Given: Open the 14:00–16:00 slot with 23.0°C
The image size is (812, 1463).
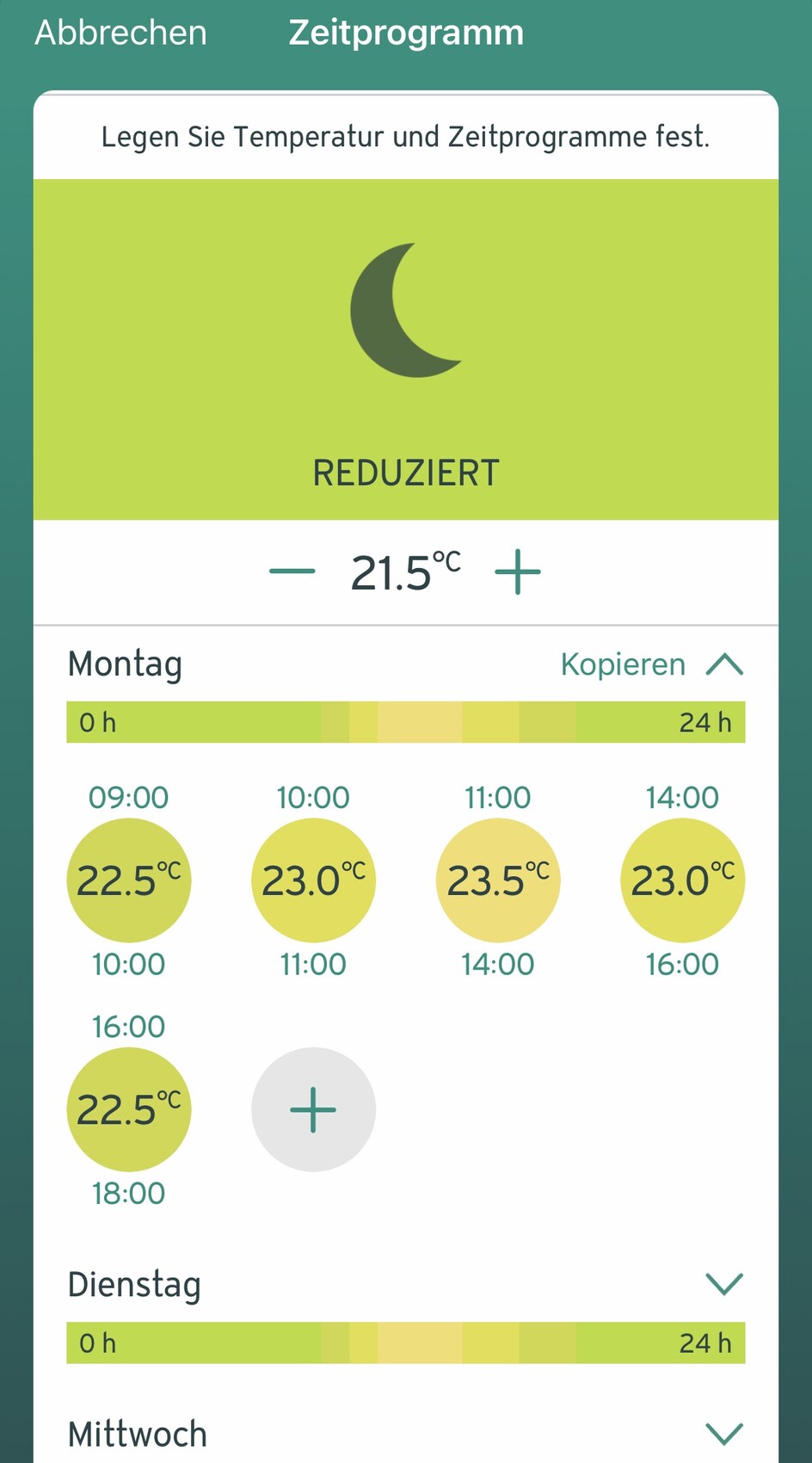Looking at the screenshot, I should (682, 880).
